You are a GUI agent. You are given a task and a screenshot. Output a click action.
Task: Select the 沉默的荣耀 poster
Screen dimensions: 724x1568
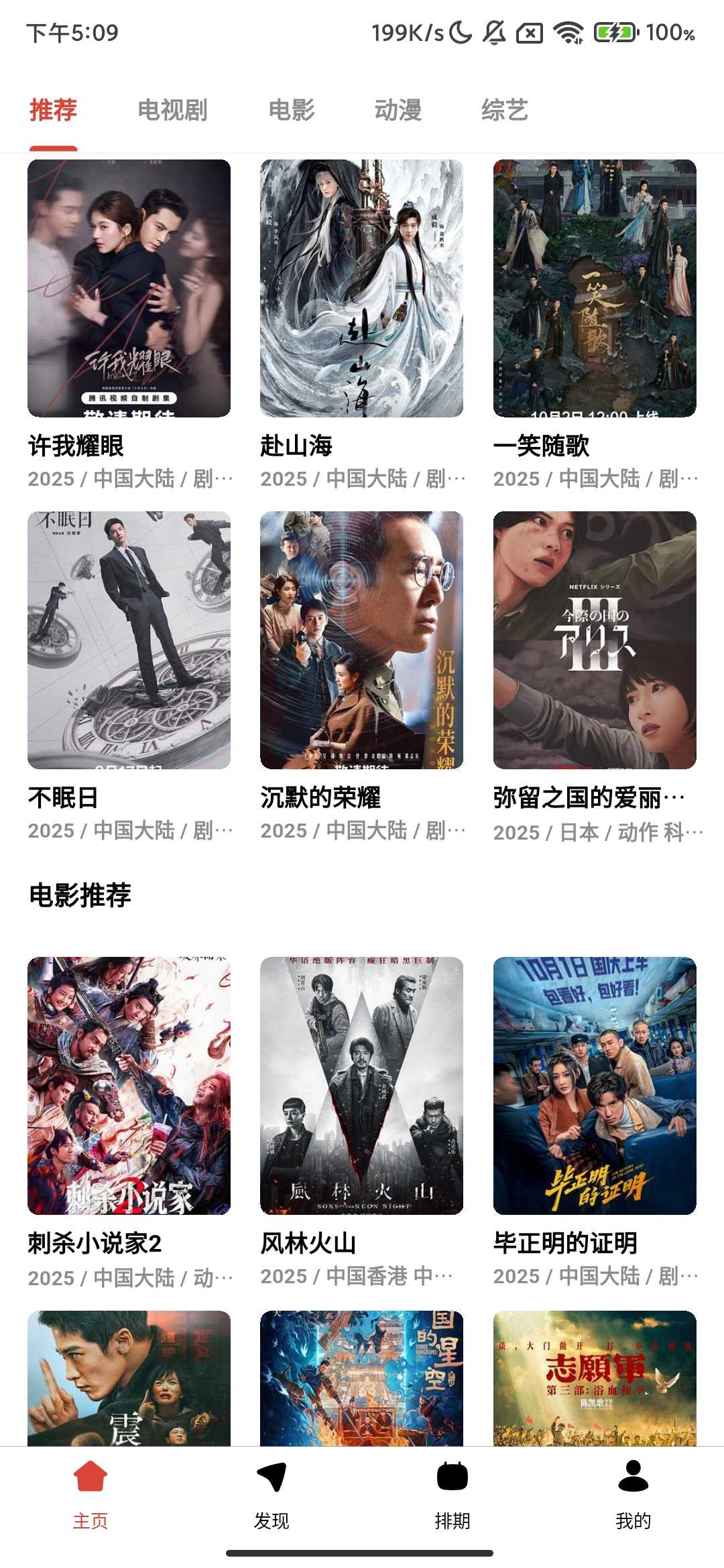click(x=361, y=640)
